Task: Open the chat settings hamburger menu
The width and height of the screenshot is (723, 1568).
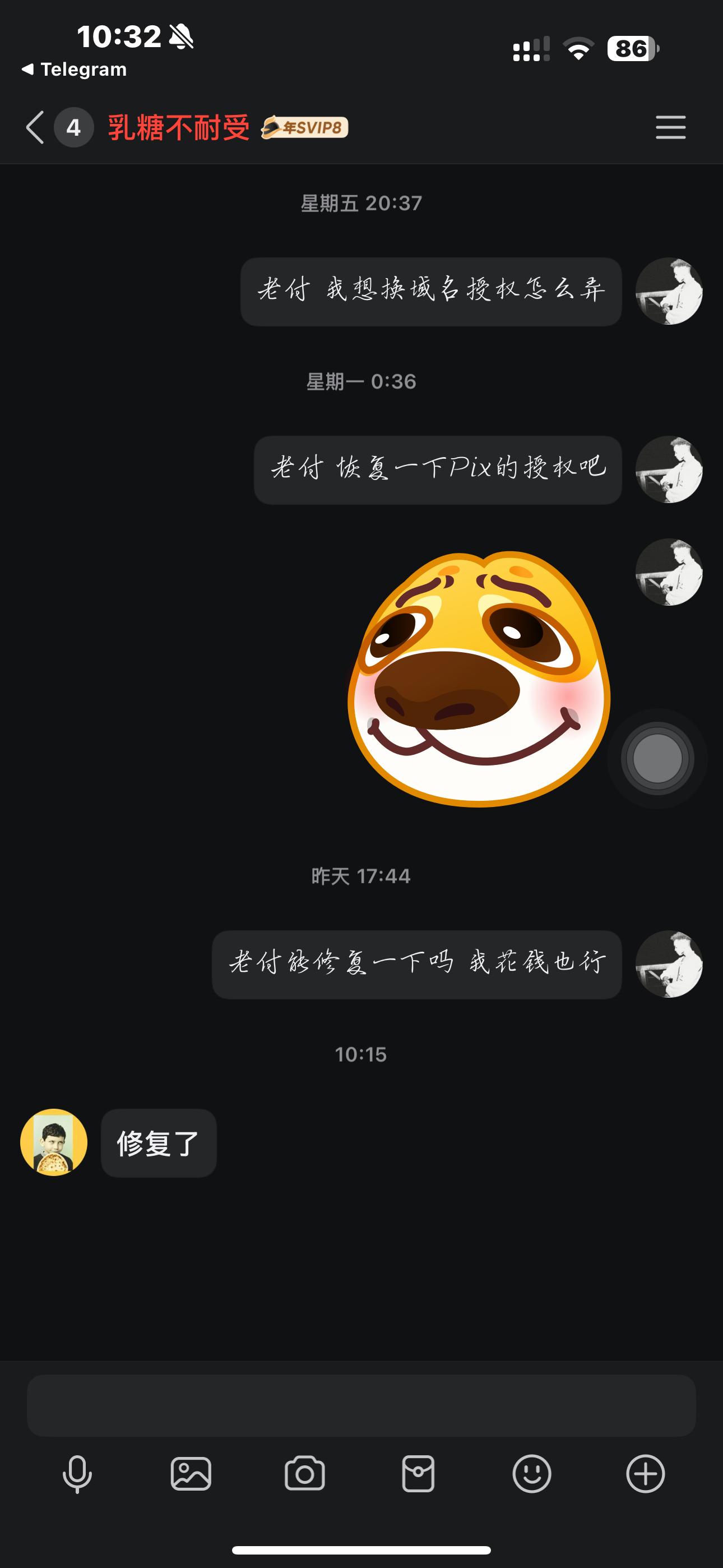Action: (x=670, y=127)
